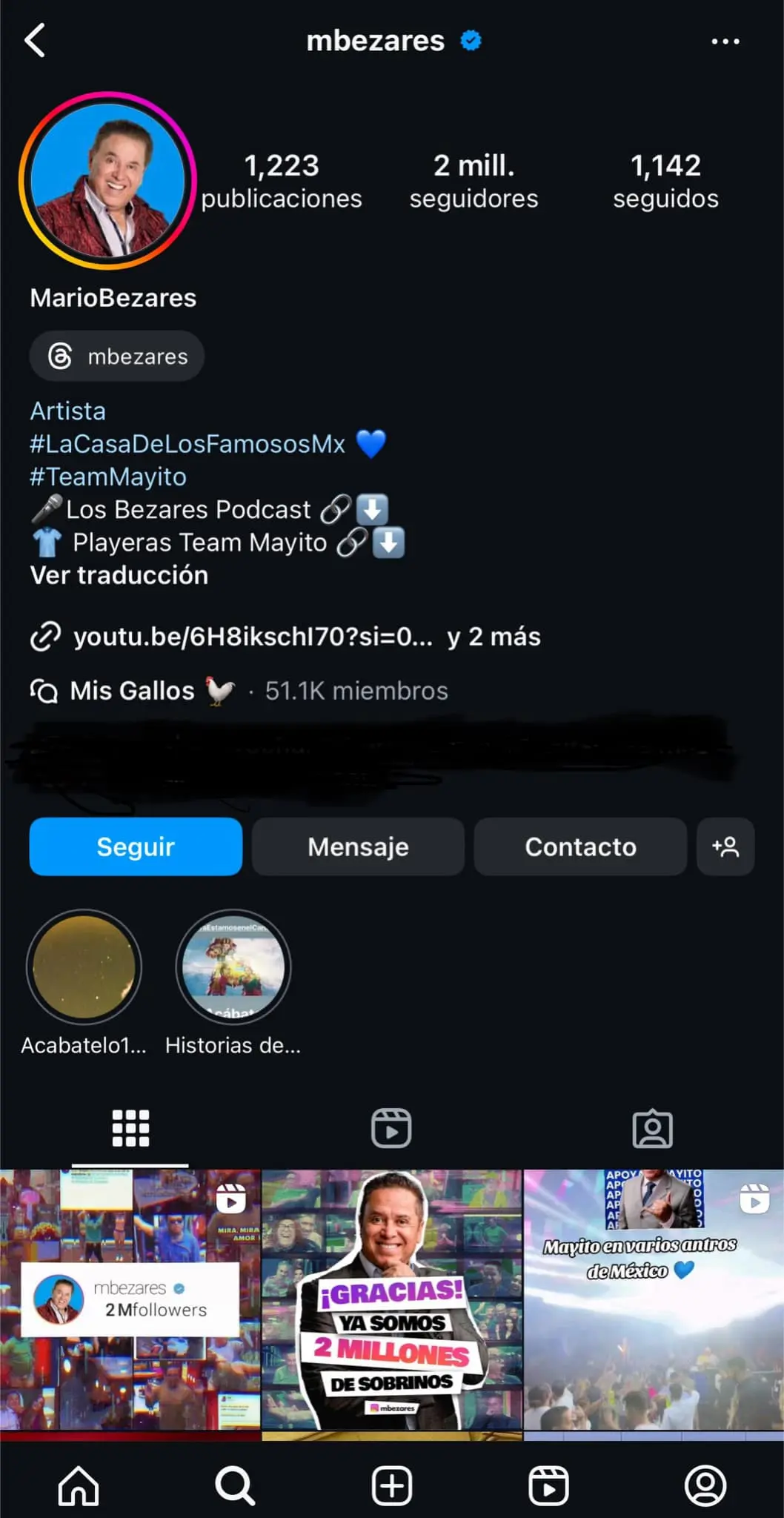784x1518 pixels.
Task: Open the youtu.be link in bio
Action: pyautogui.click(x=252, y=637)
